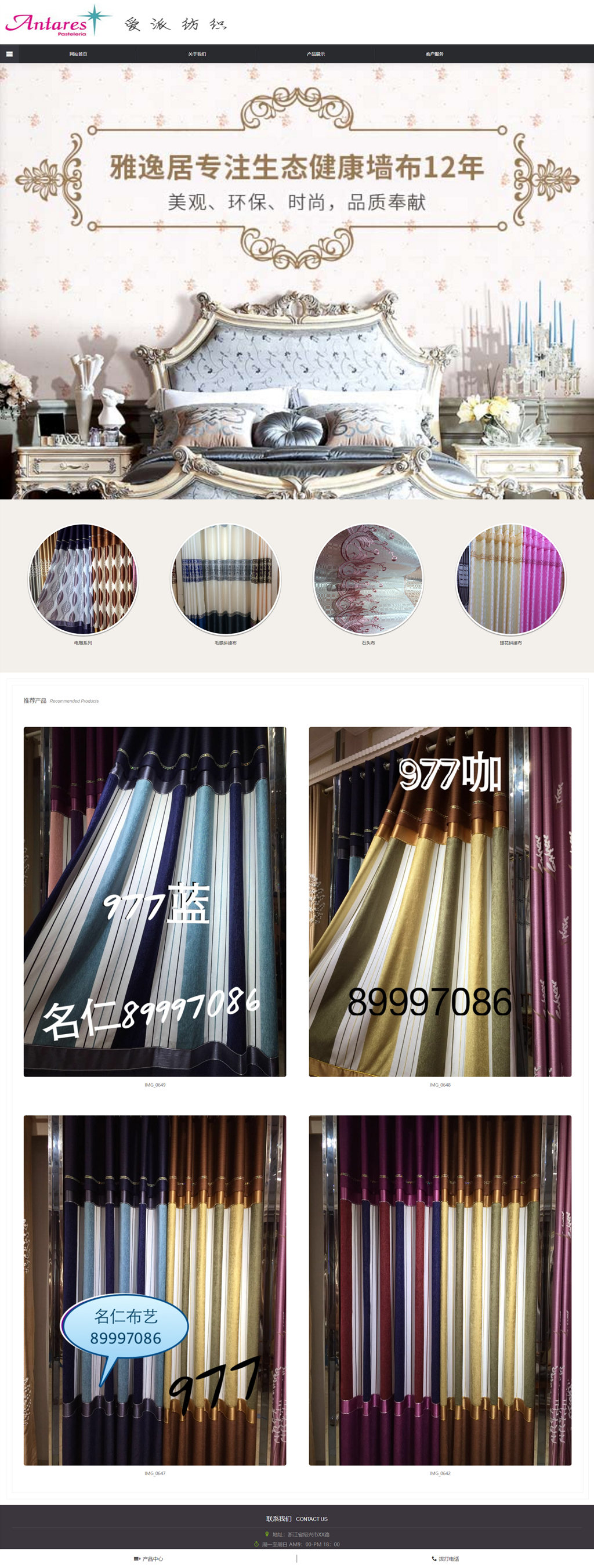This screenshot has width=594, height=1568.
Task: Open the 提花拼接布 category
Action: click(x=510, y=579)
